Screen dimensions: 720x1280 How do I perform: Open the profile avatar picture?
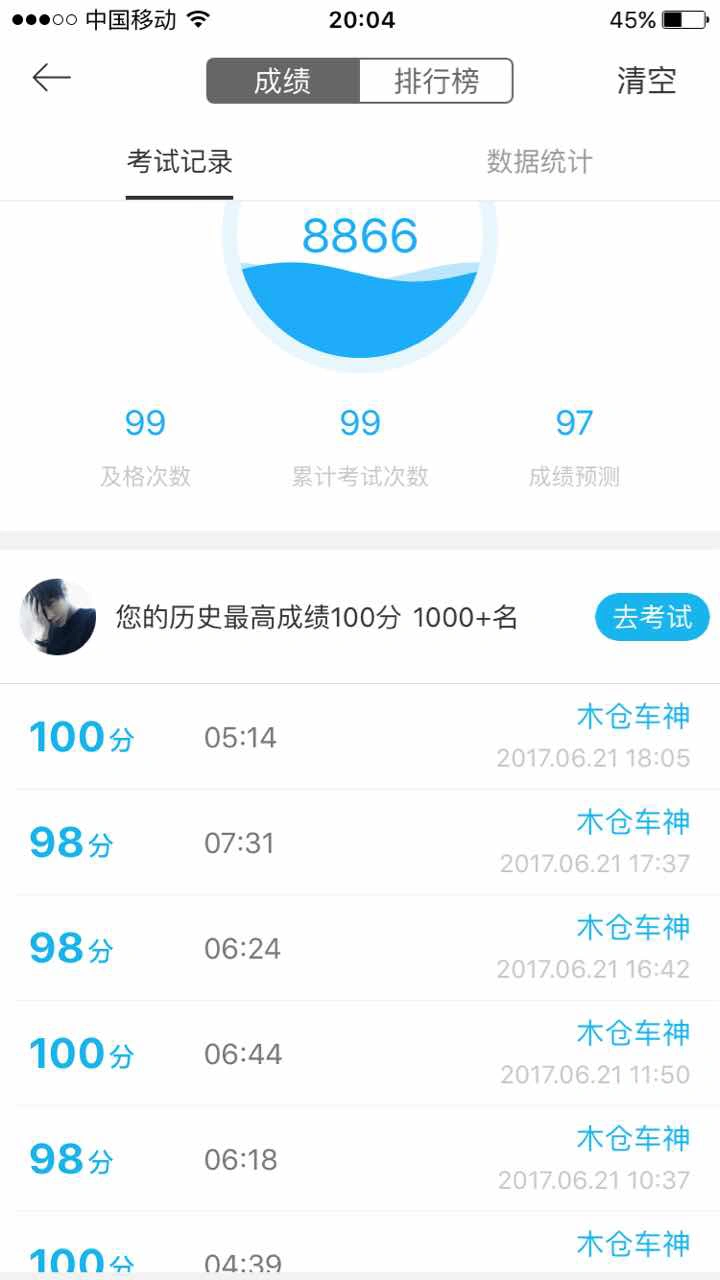coord(58,617)
